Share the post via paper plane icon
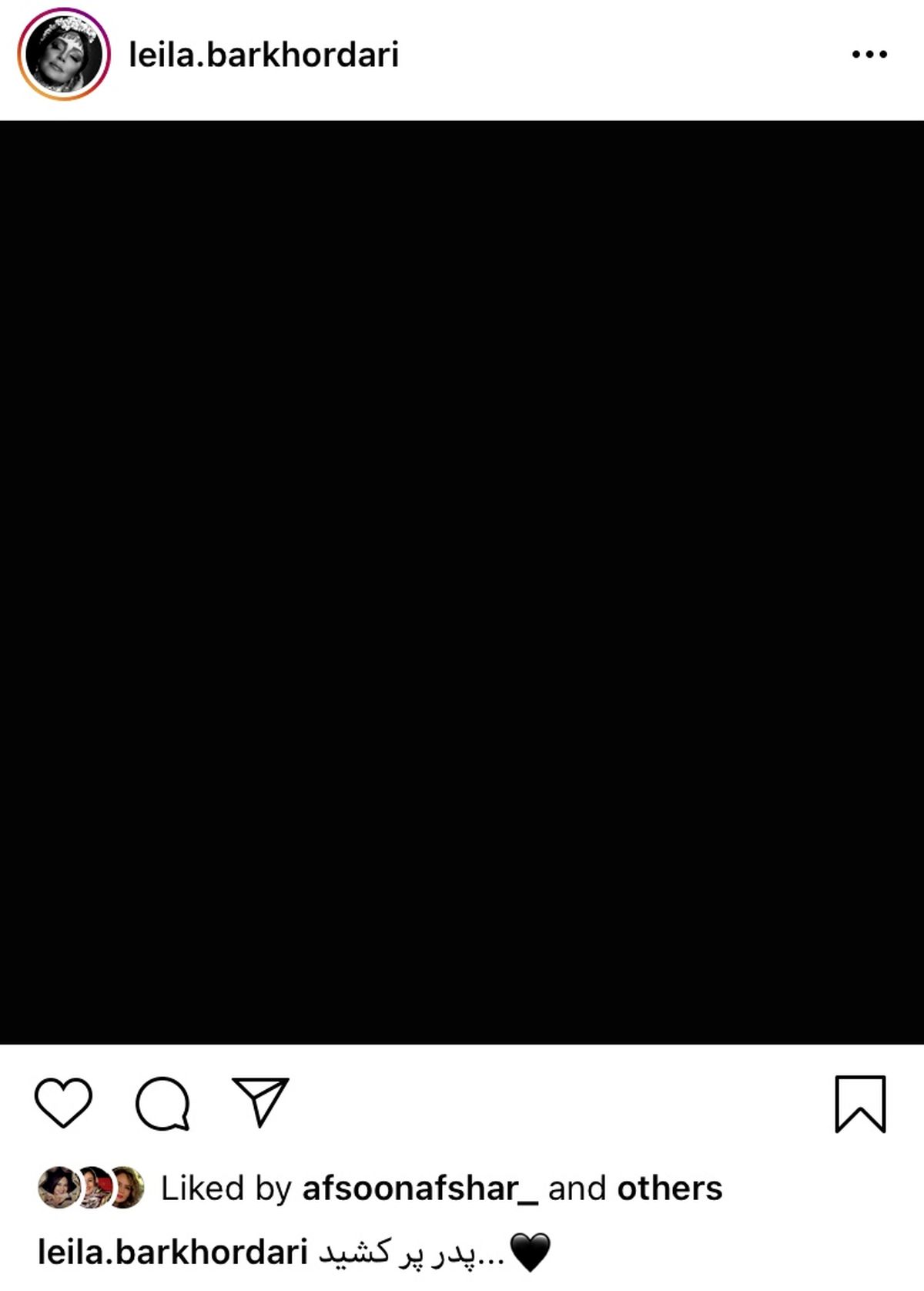Screen dimensions: 924x1291 260,1102
